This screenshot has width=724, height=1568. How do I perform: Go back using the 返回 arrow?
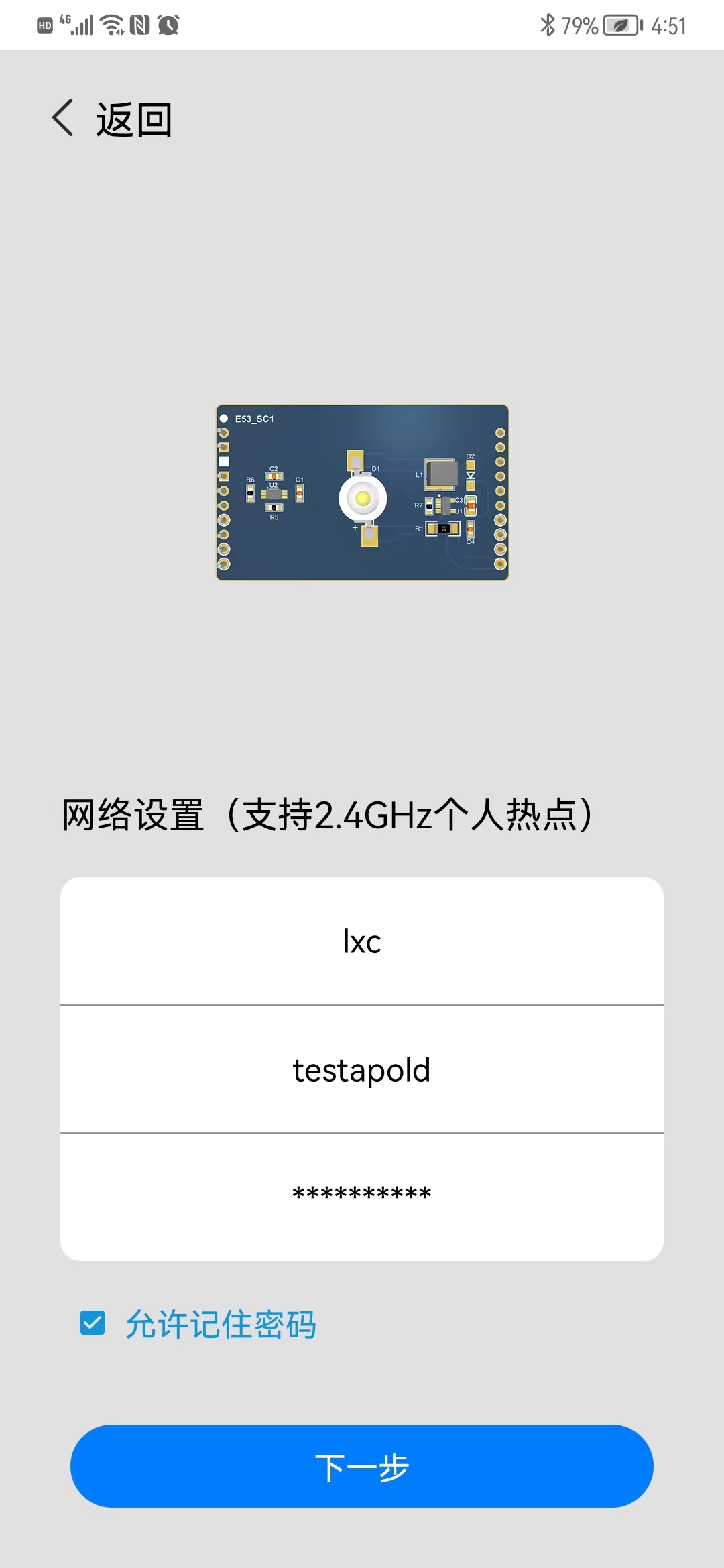[x=64, y=119]
